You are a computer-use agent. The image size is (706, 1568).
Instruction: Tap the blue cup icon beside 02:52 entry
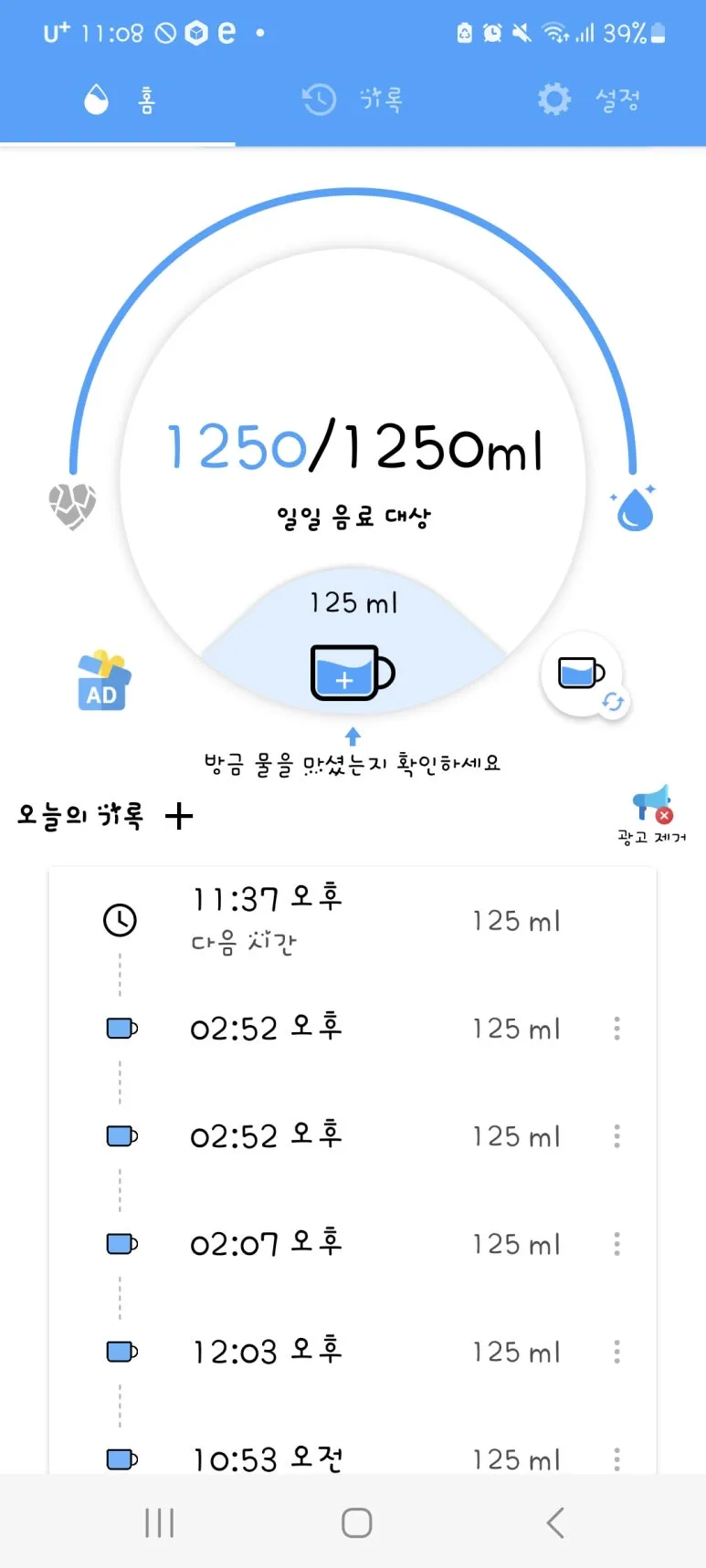coord(121,1028)
